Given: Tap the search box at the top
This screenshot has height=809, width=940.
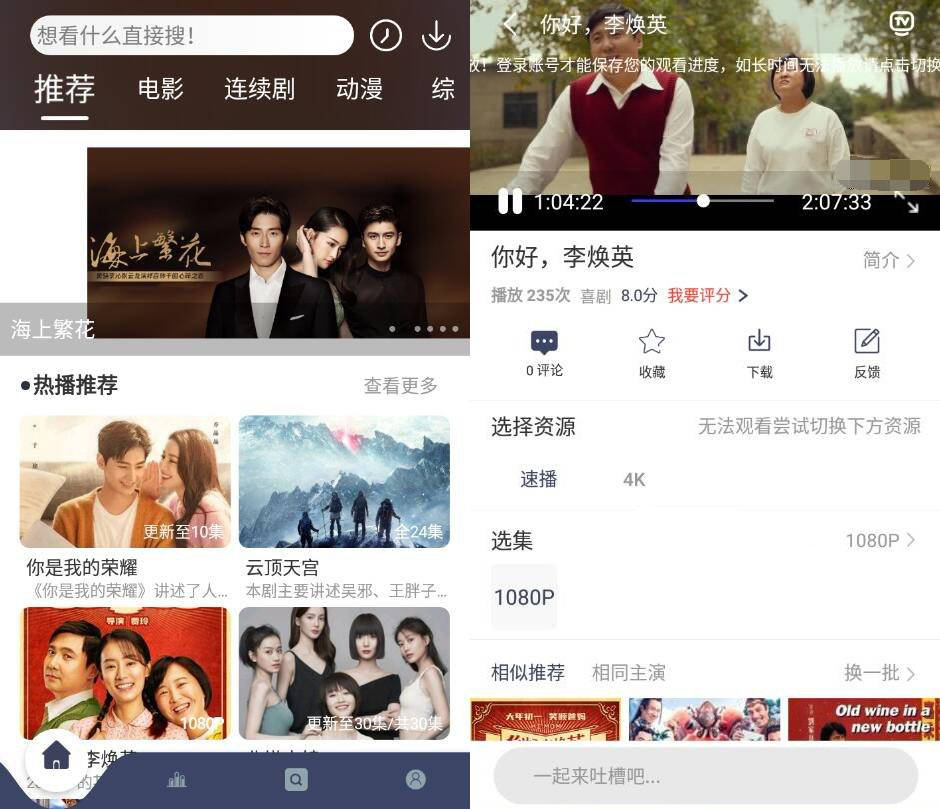Looking at the screenshot, I should 190,36.
